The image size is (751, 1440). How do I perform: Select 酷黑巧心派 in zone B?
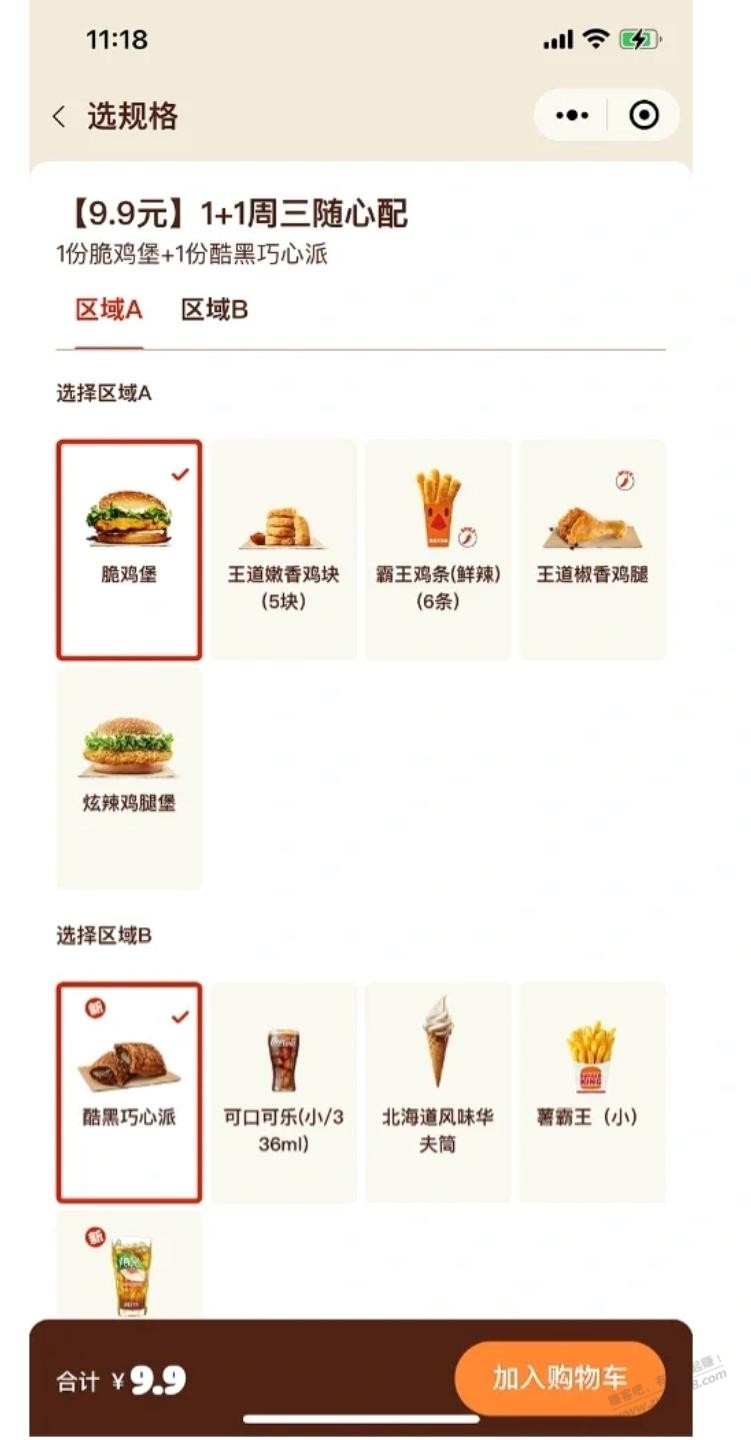click(129, 1092)
